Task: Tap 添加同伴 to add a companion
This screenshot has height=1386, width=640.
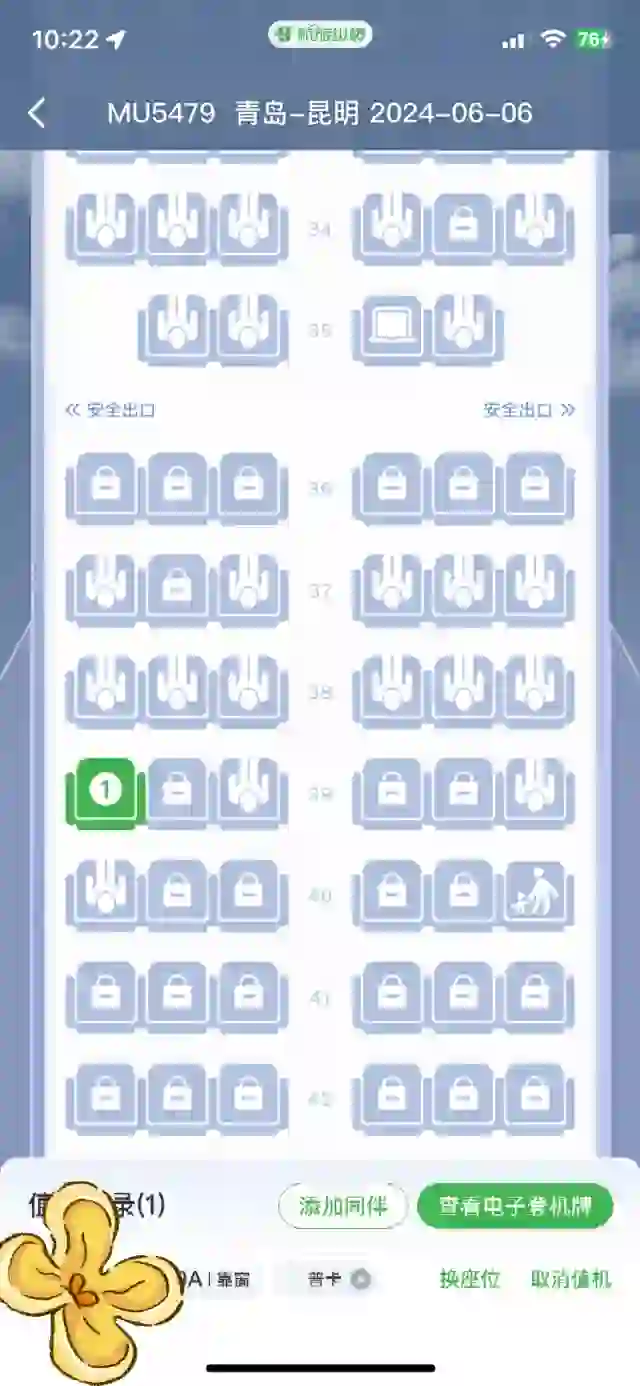Action: coord(342,1206)
